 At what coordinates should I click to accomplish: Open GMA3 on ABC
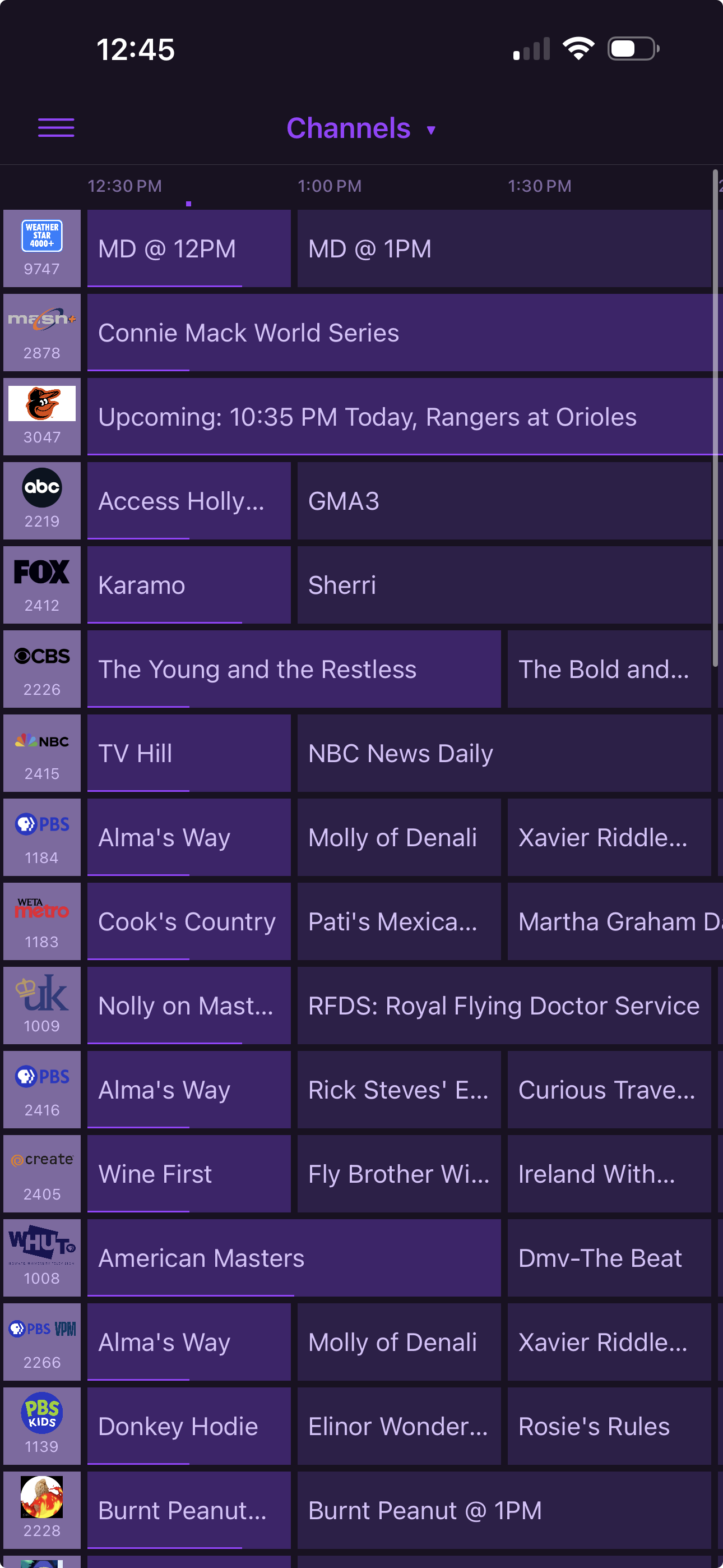coord(503,501)
